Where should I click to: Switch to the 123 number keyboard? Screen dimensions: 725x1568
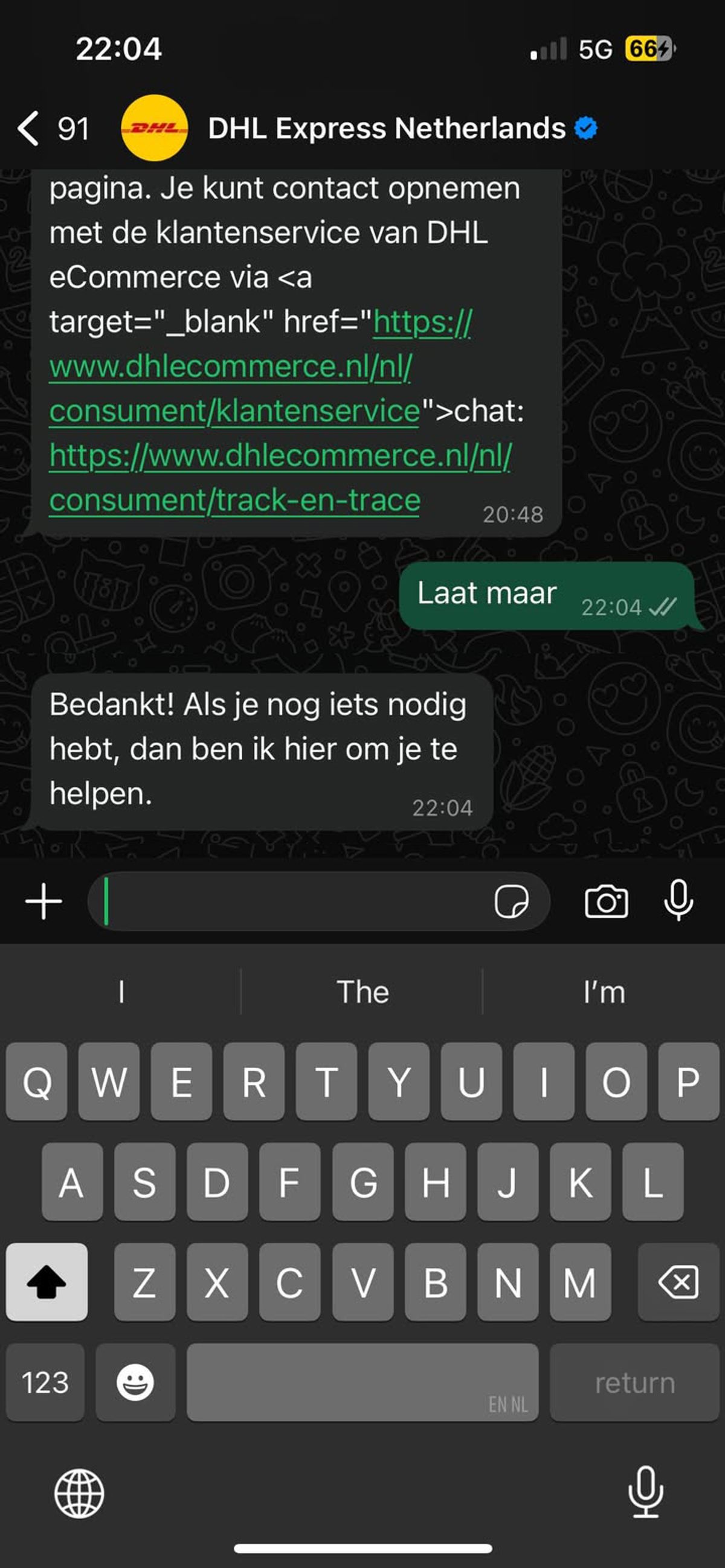[x=45, y=1383]
